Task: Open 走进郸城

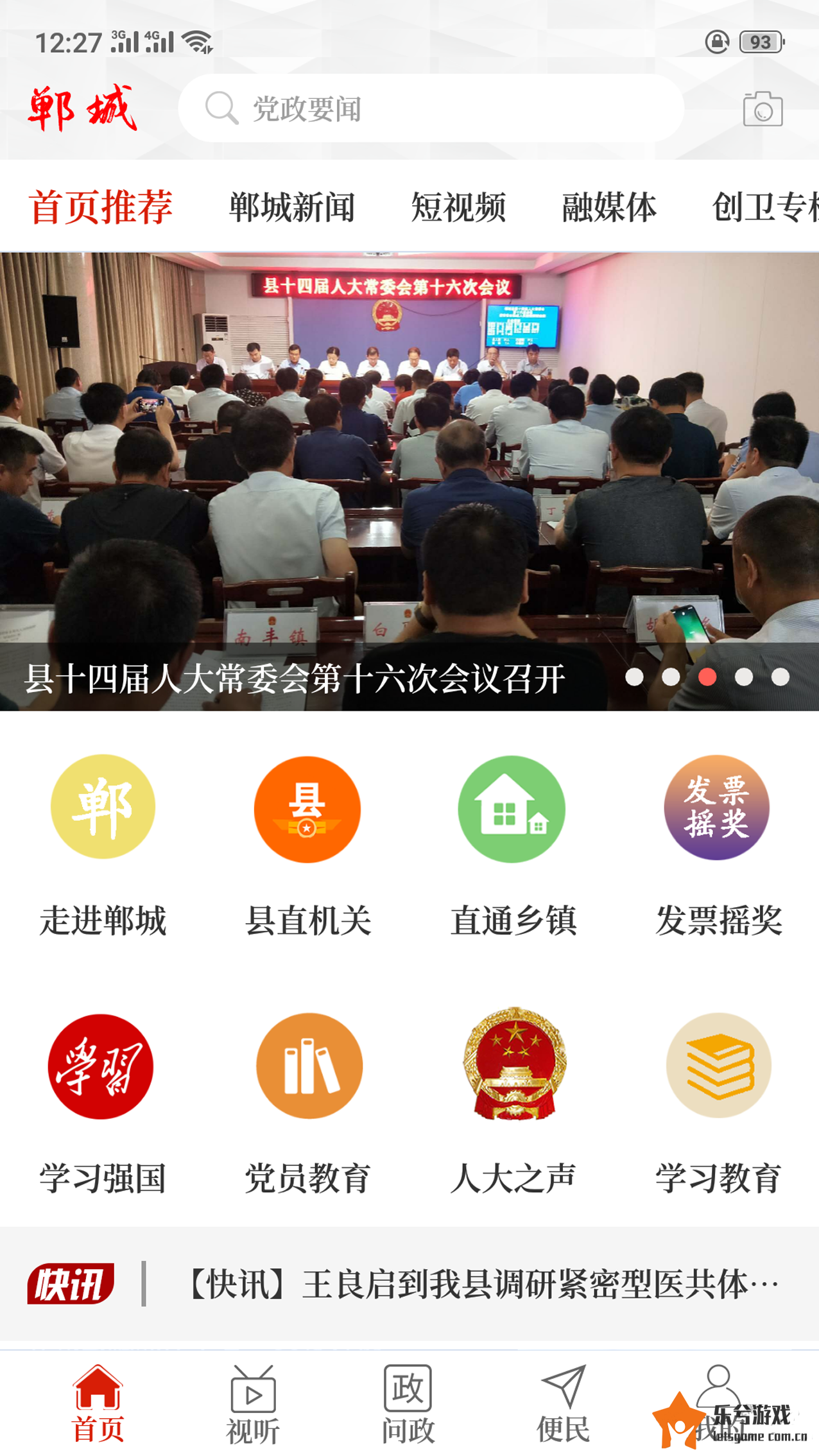Action: pyautogui.click(x=103, y=841)
